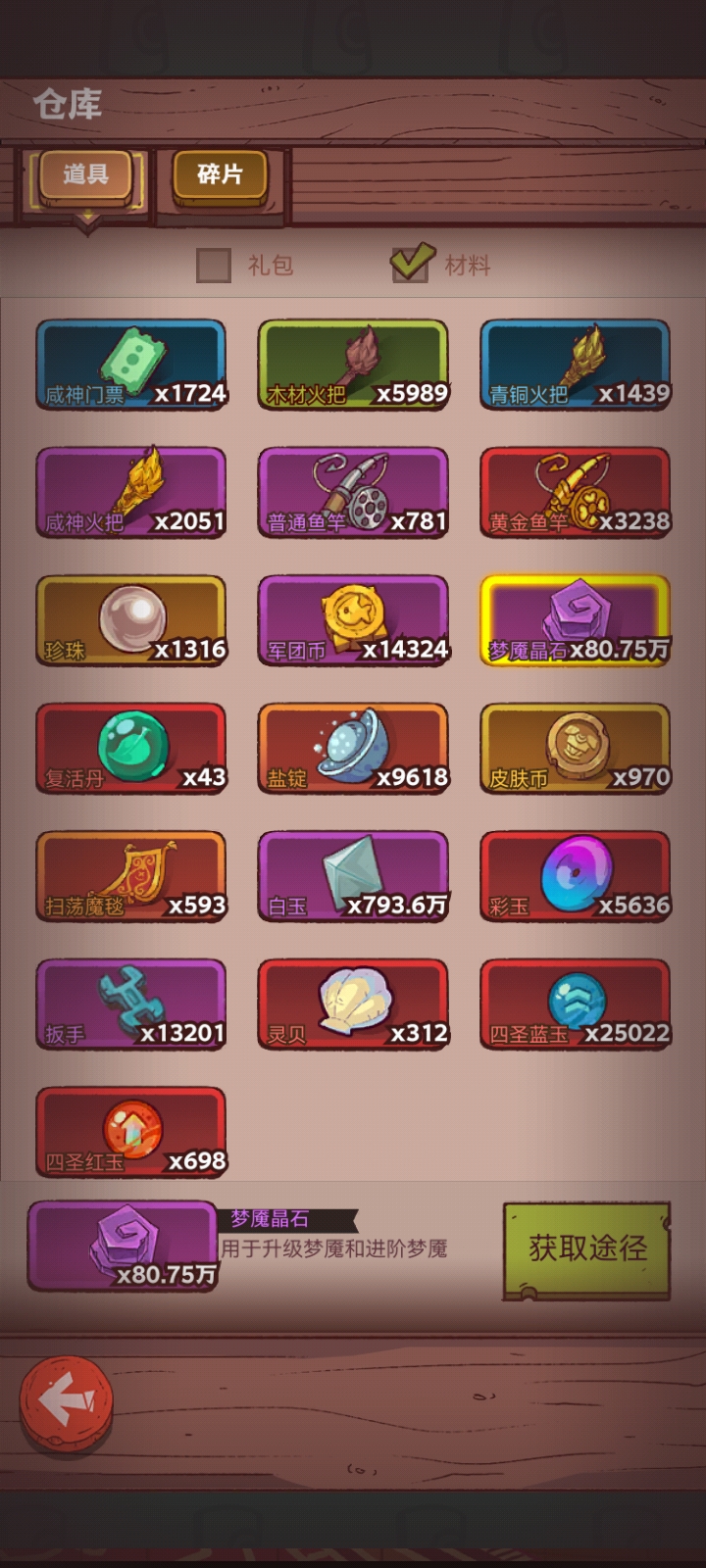This screenshot has height=1568, width=706.
Task: Select the 黄金鱼竿 item
Action: click(576, 493)
